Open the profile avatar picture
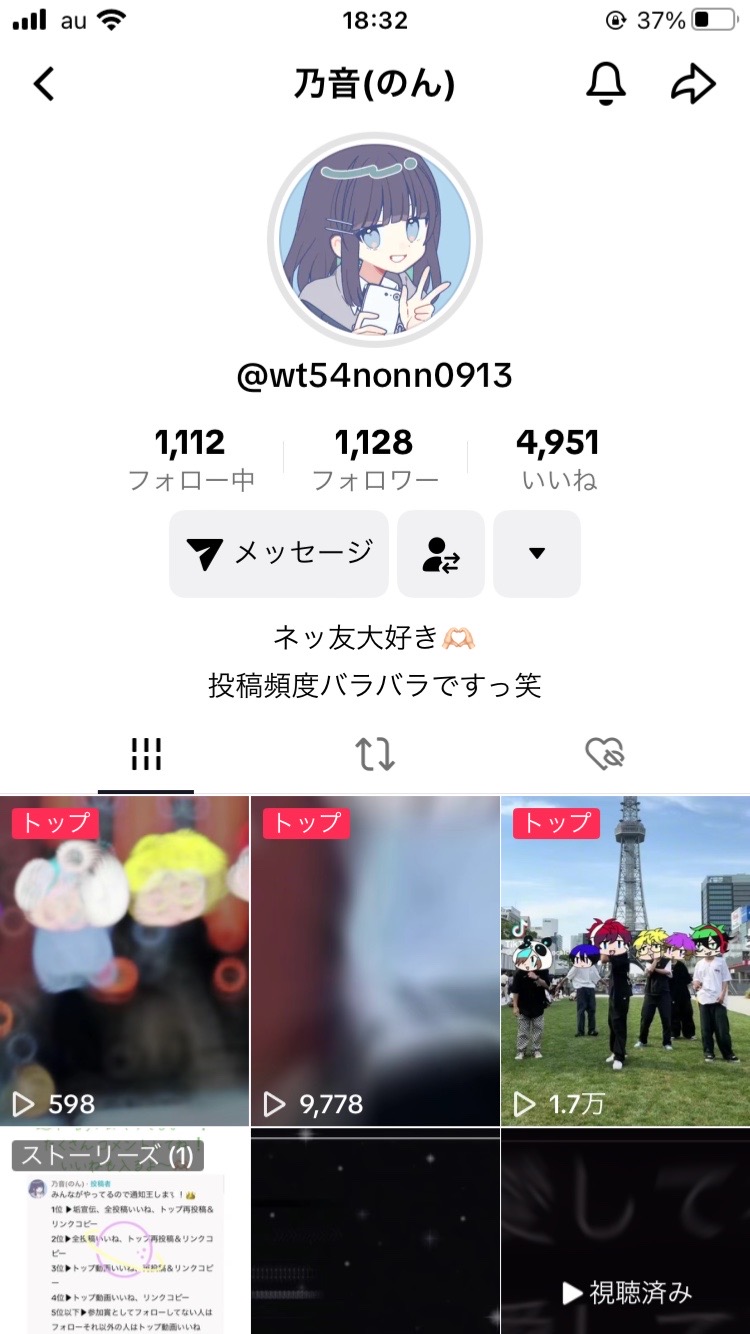This screenshot has width=750, height=1334. (375, 240)
